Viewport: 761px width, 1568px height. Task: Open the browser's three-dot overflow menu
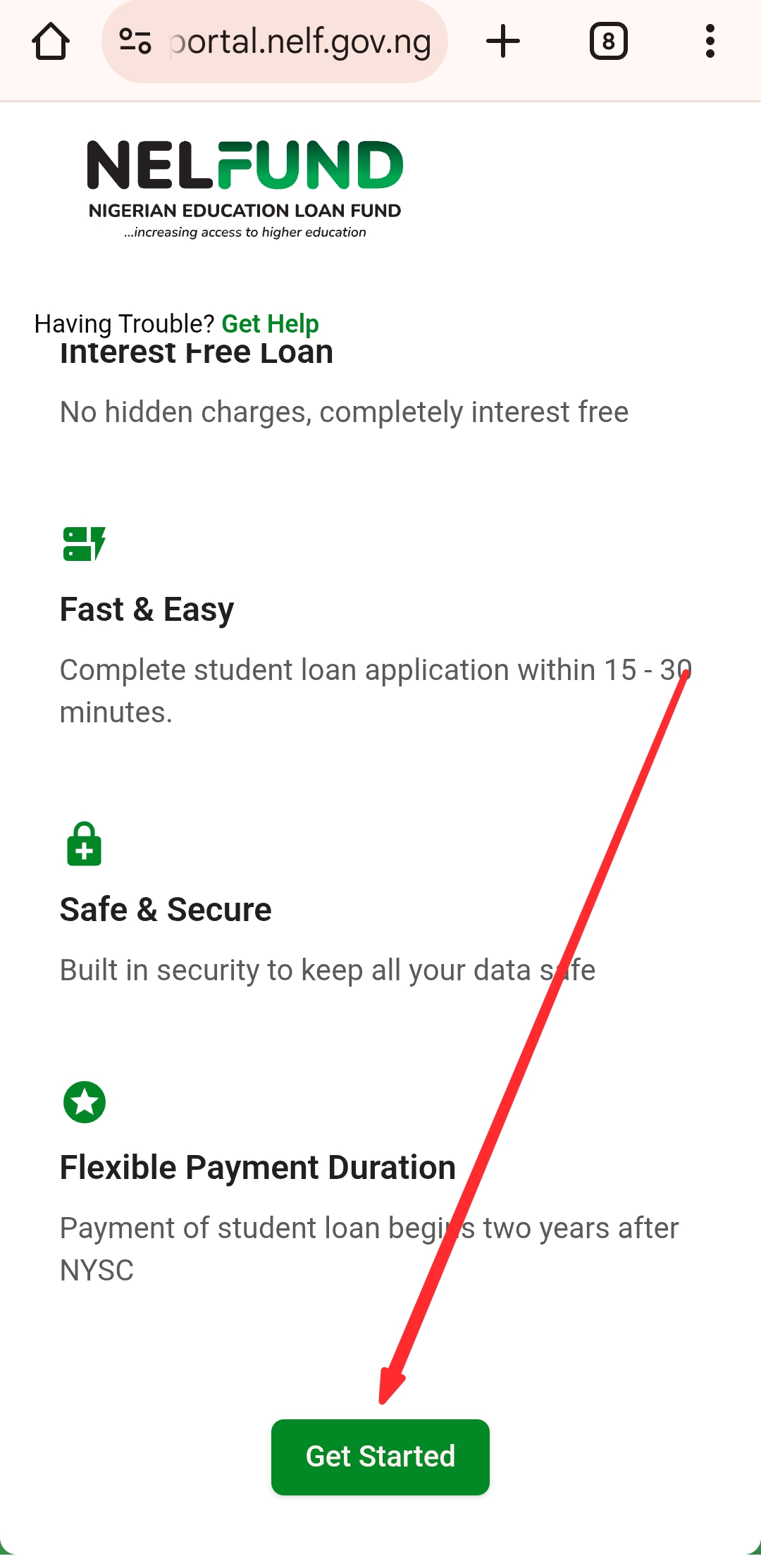tap(710, 40)
